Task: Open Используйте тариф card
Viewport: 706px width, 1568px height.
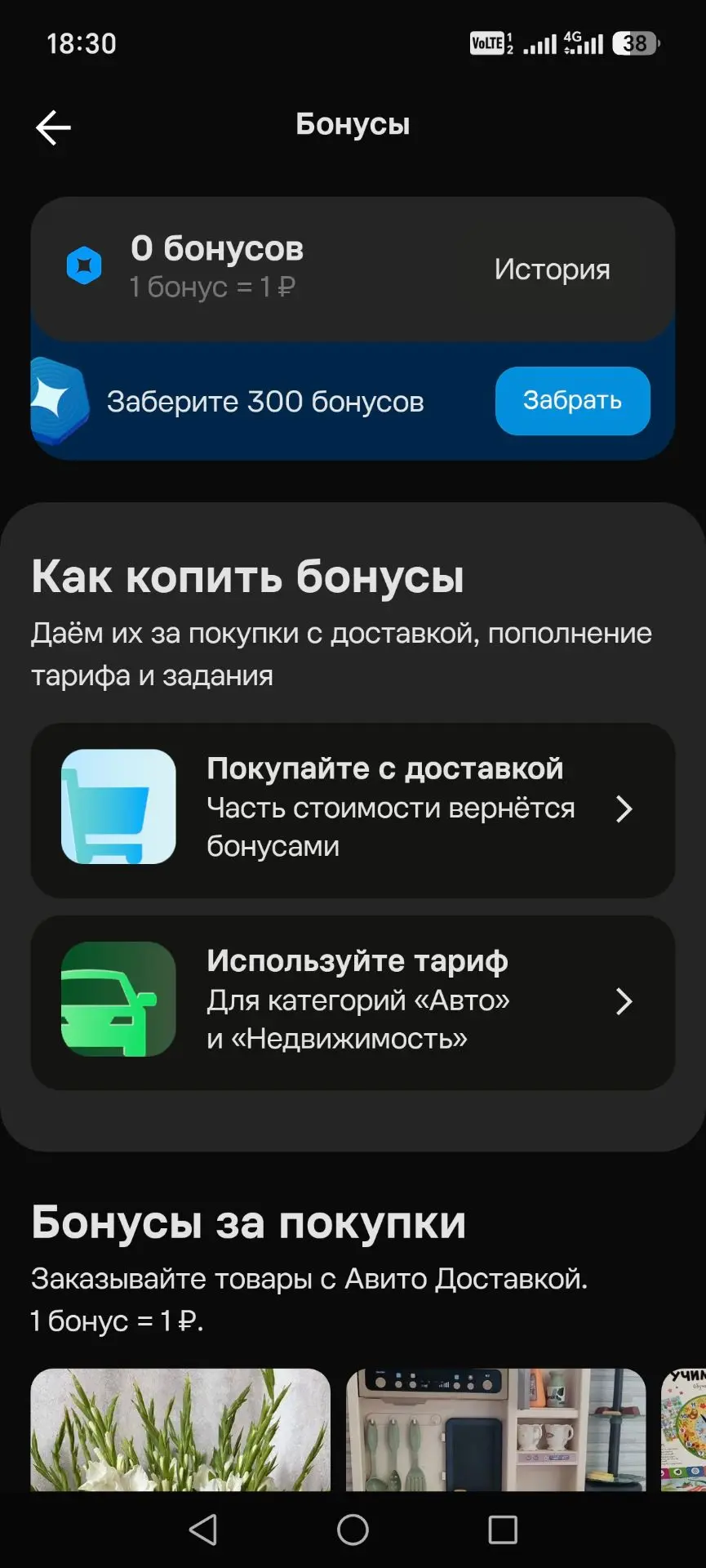Action: click(353, 1002)
